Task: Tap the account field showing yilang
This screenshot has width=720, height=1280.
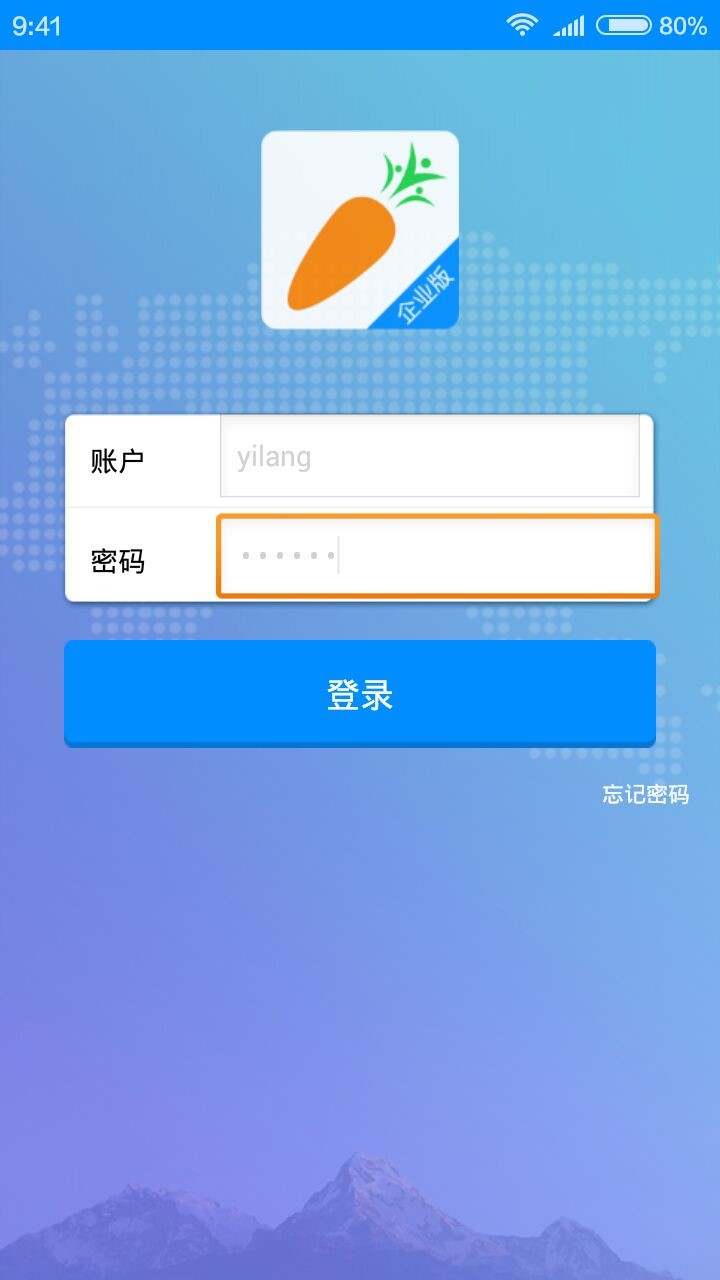Action: point(429,457)
